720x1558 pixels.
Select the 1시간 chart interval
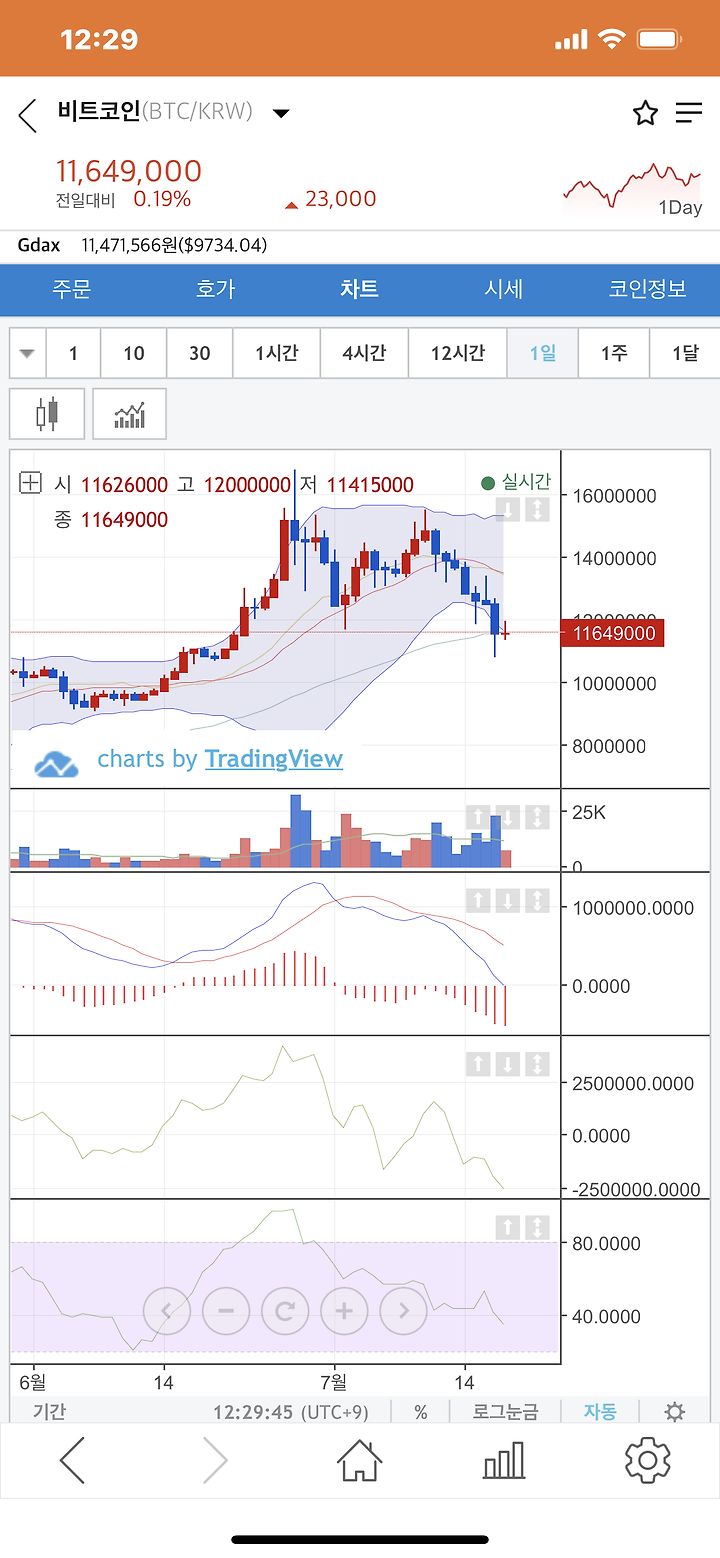pyautogui.click(x=277, y=353)
